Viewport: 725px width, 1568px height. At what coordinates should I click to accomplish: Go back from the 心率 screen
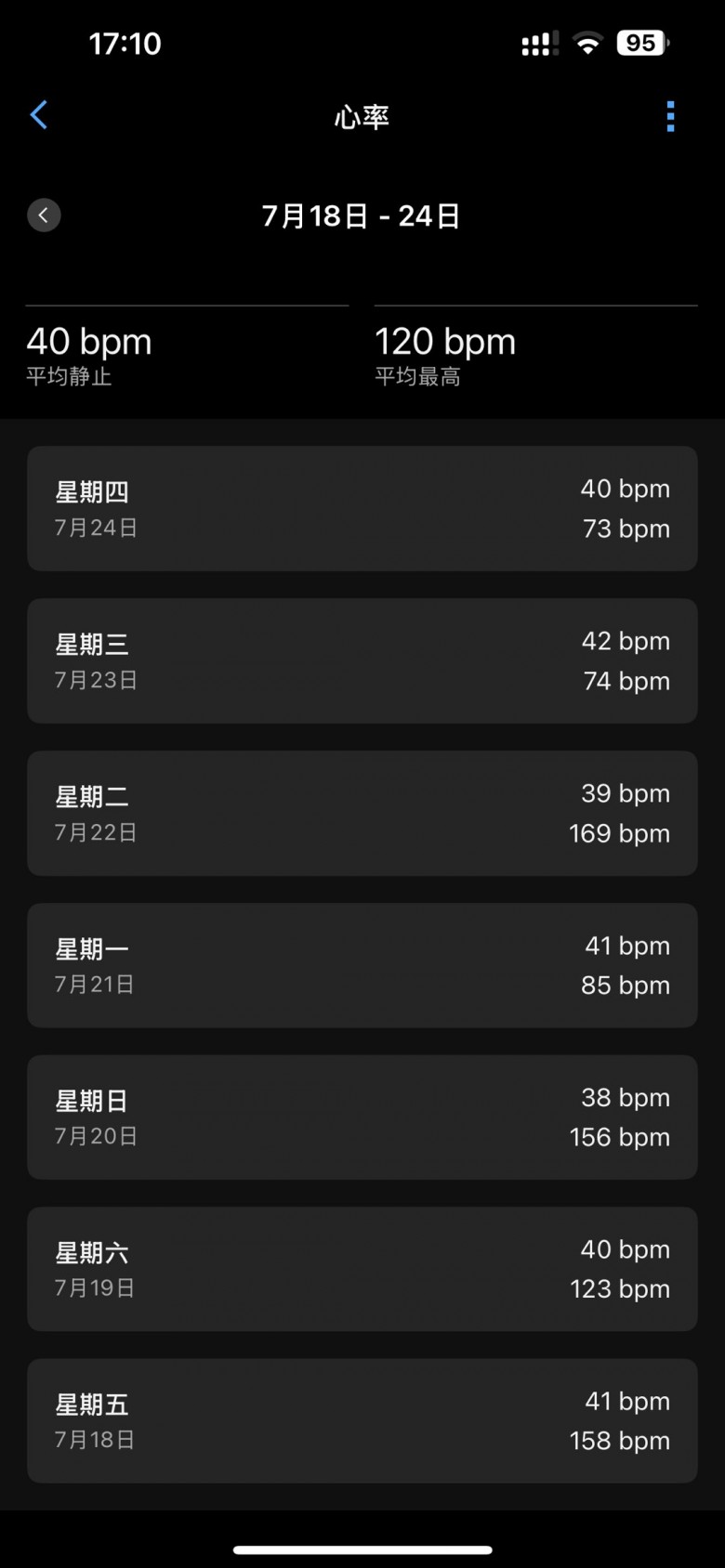(39, 116)
